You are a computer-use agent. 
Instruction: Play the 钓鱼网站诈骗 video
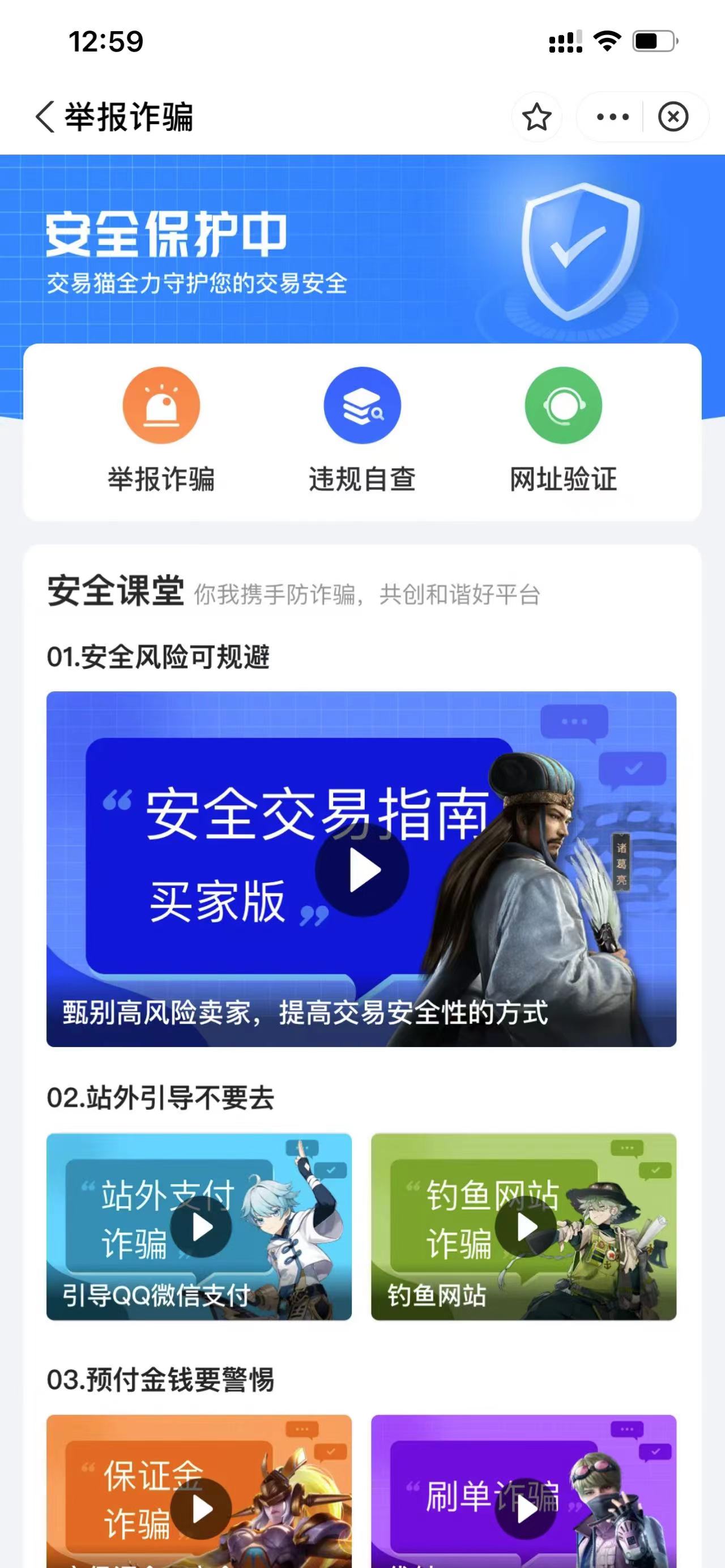click(x=525, y=1227)
